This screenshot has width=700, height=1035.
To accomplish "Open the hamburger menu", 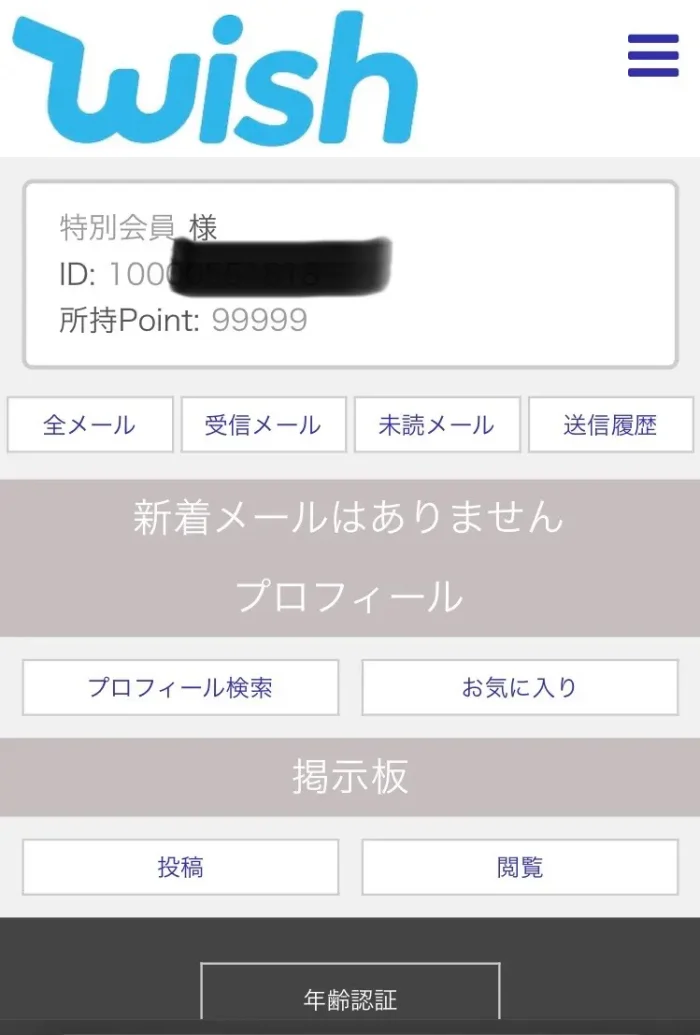I will coord(653,55).
